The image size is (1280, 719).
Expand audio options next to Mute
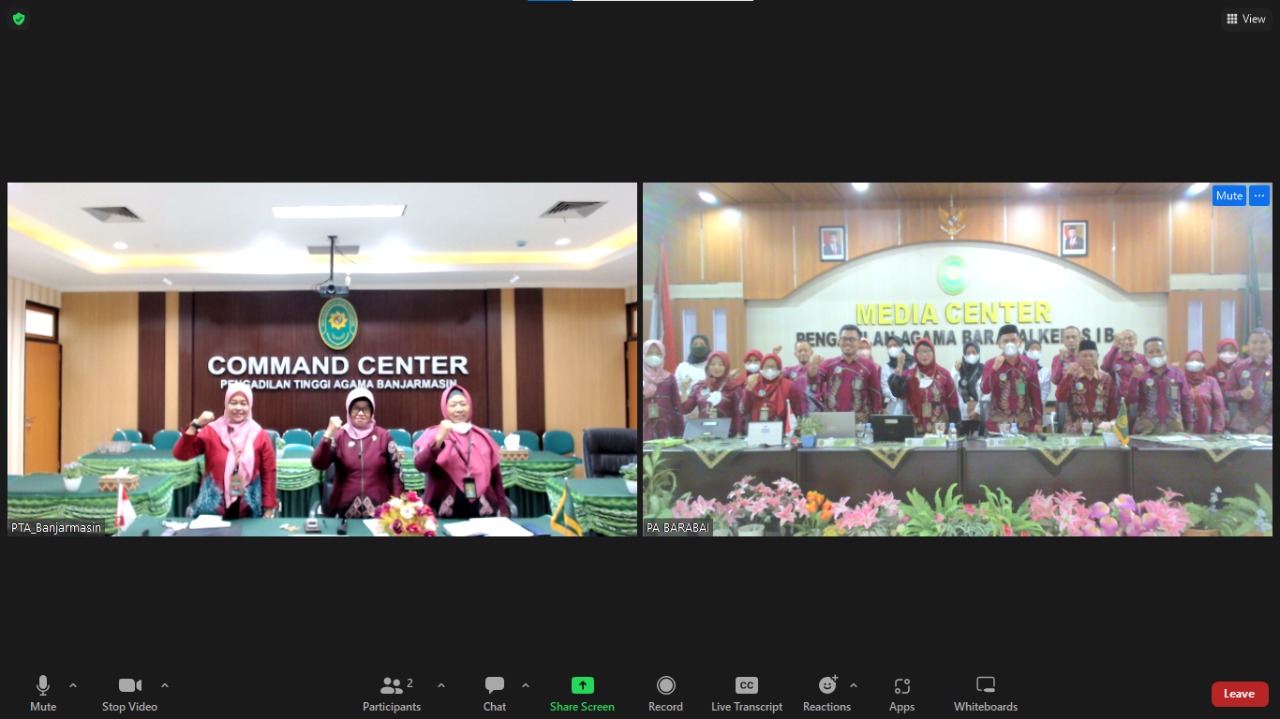73,686
